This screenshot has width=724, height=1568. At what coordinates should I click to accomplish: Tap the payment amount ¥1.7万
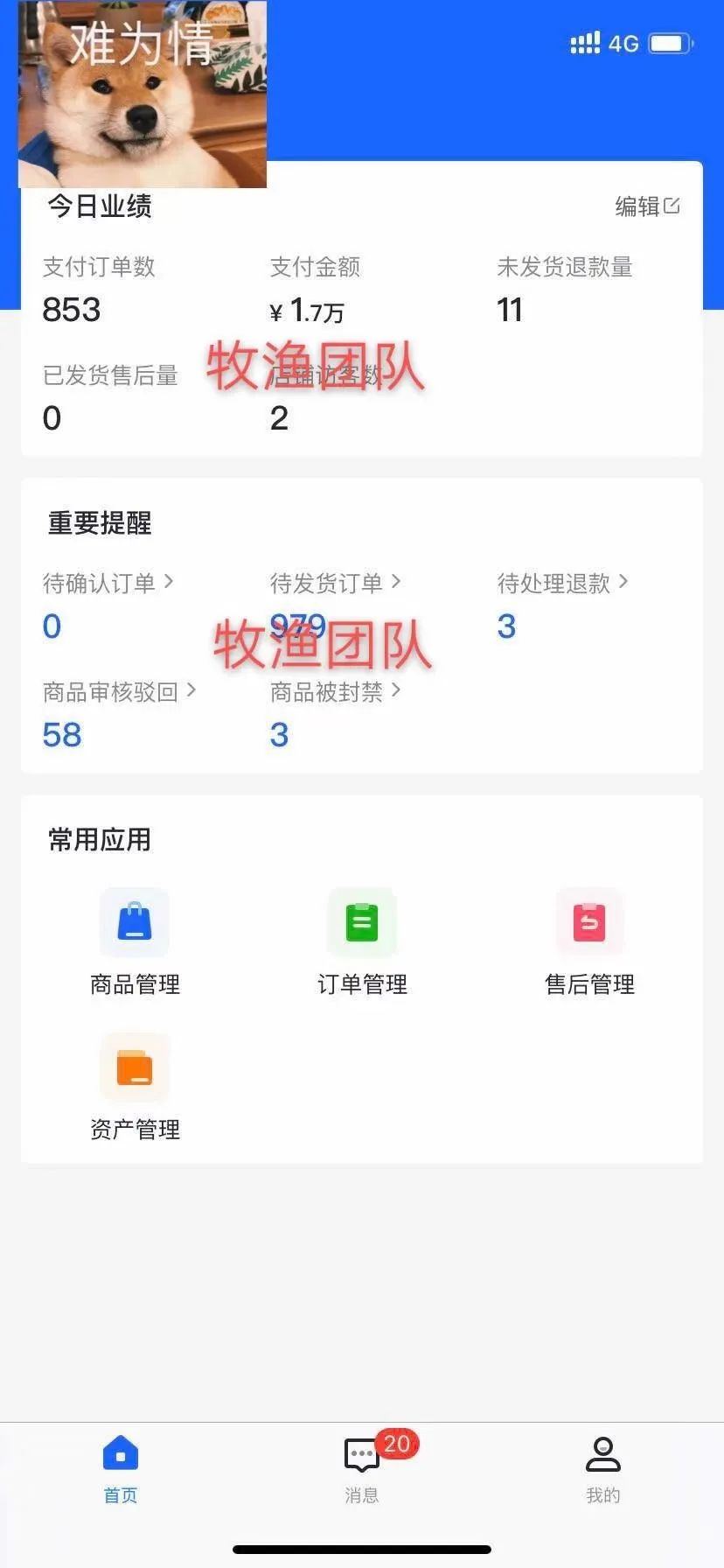point(305,310)
